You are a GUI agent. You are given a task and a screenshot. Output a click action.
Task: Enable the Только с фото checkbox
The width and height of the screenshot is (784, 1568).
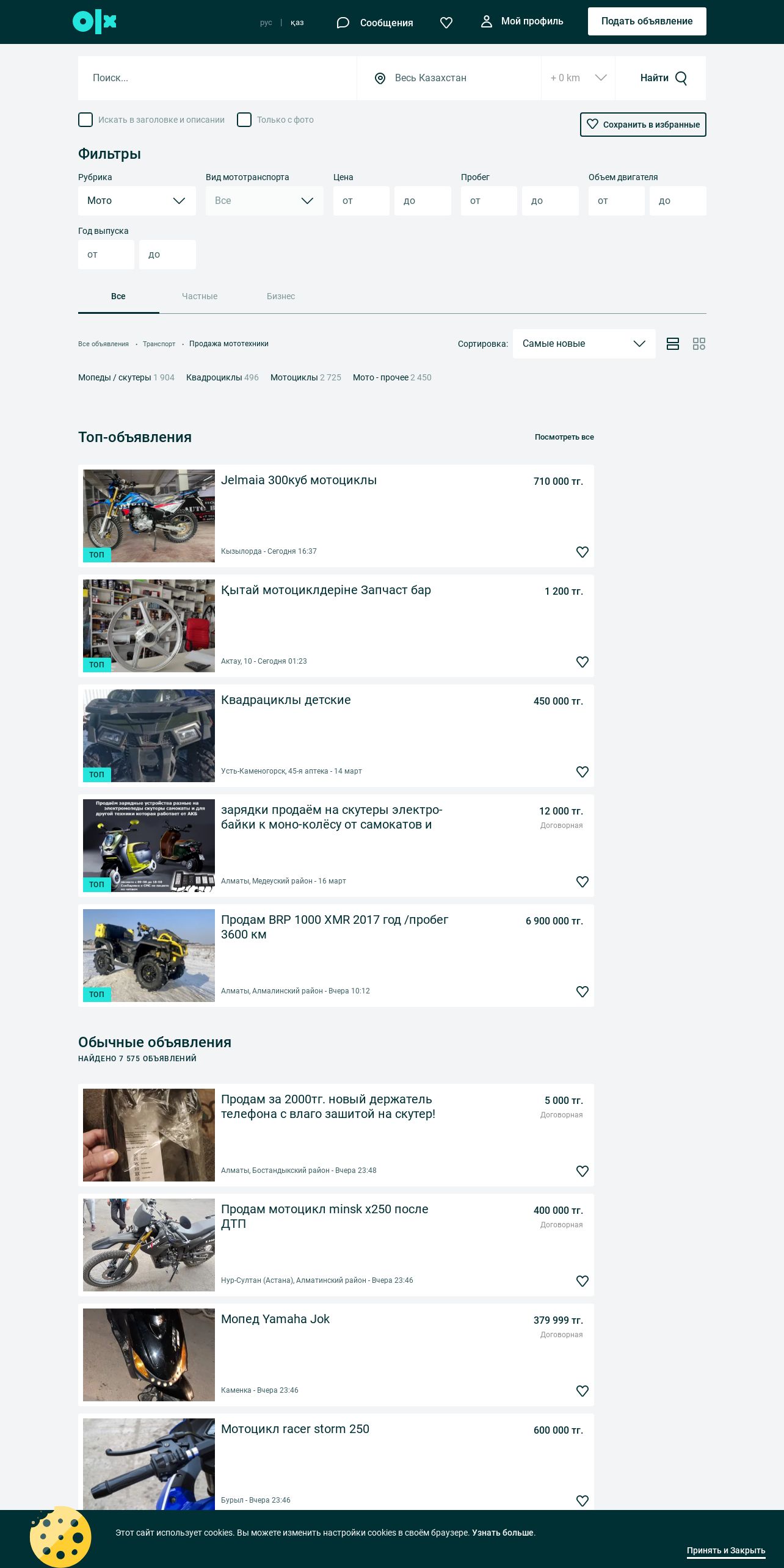pos(244,120)
